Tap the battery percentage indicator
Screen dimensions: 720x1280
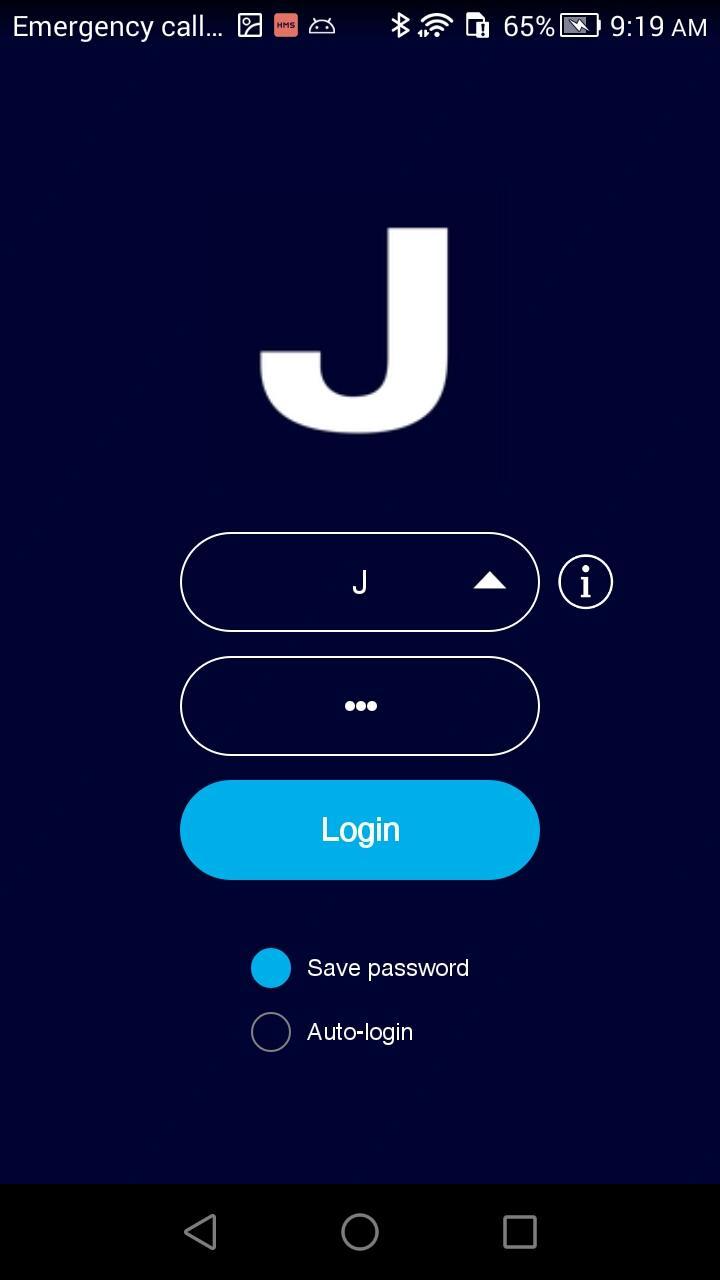click(x=525, y=25)
